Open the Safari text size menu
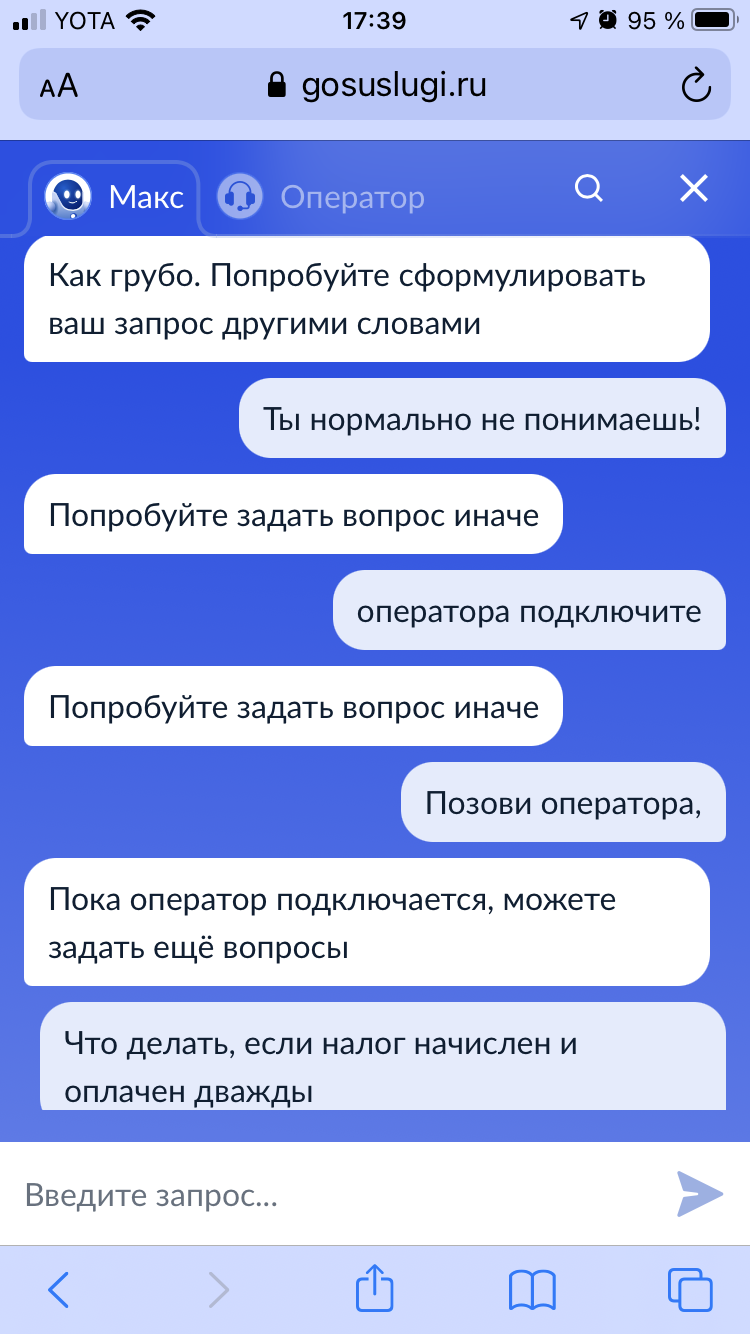 point(59,86)
